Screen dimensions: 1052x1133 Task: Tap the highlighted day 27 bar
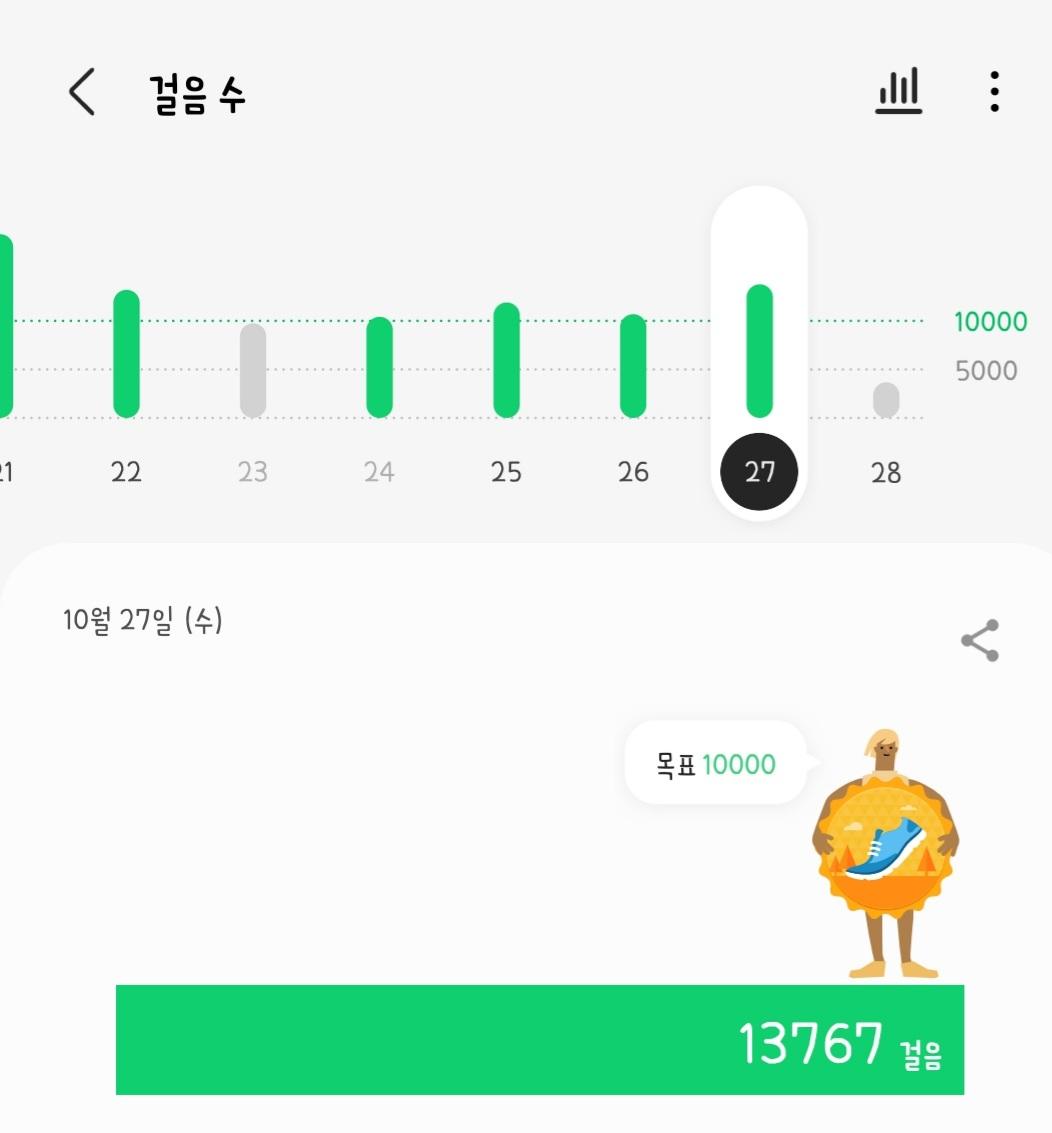[x=759, y=351]
